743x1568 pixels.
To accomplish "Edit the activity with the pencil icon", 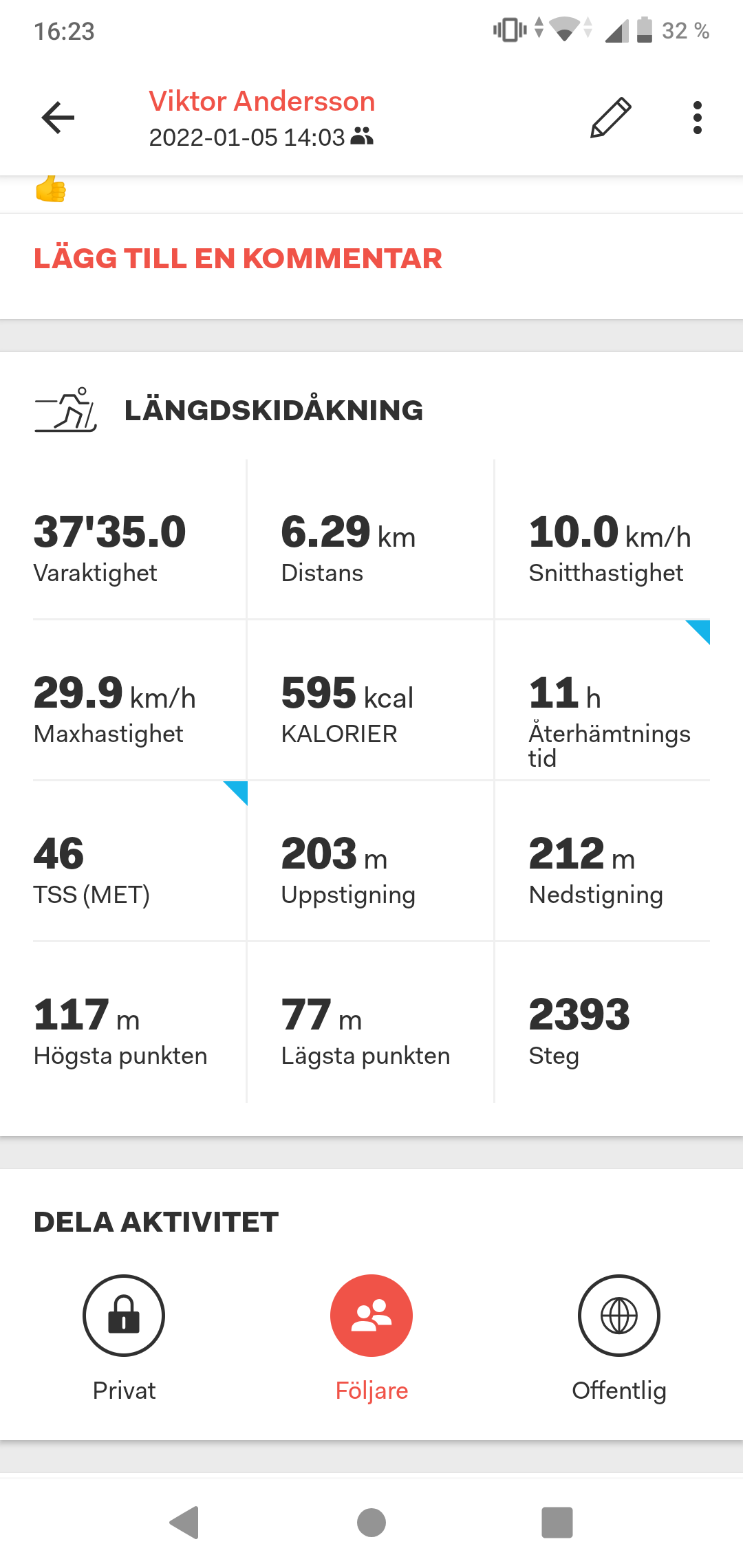I will point(611,118).
